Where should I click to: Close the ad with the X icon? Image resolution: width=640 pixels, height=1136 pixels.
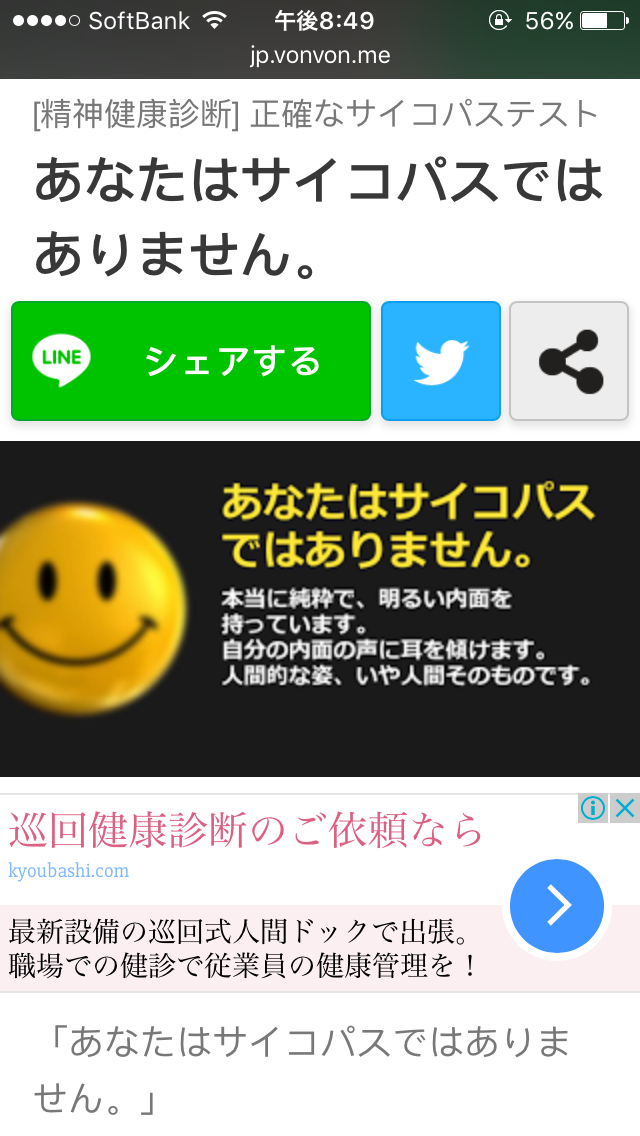pos(626,808)
